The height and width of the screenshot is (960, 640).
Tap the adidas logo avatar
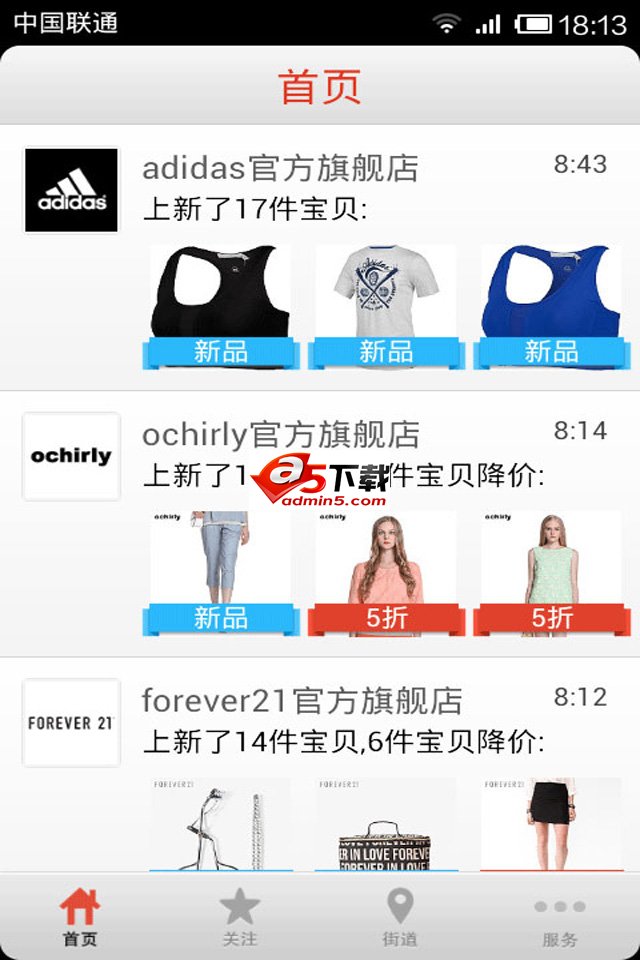tap(71, 190)
